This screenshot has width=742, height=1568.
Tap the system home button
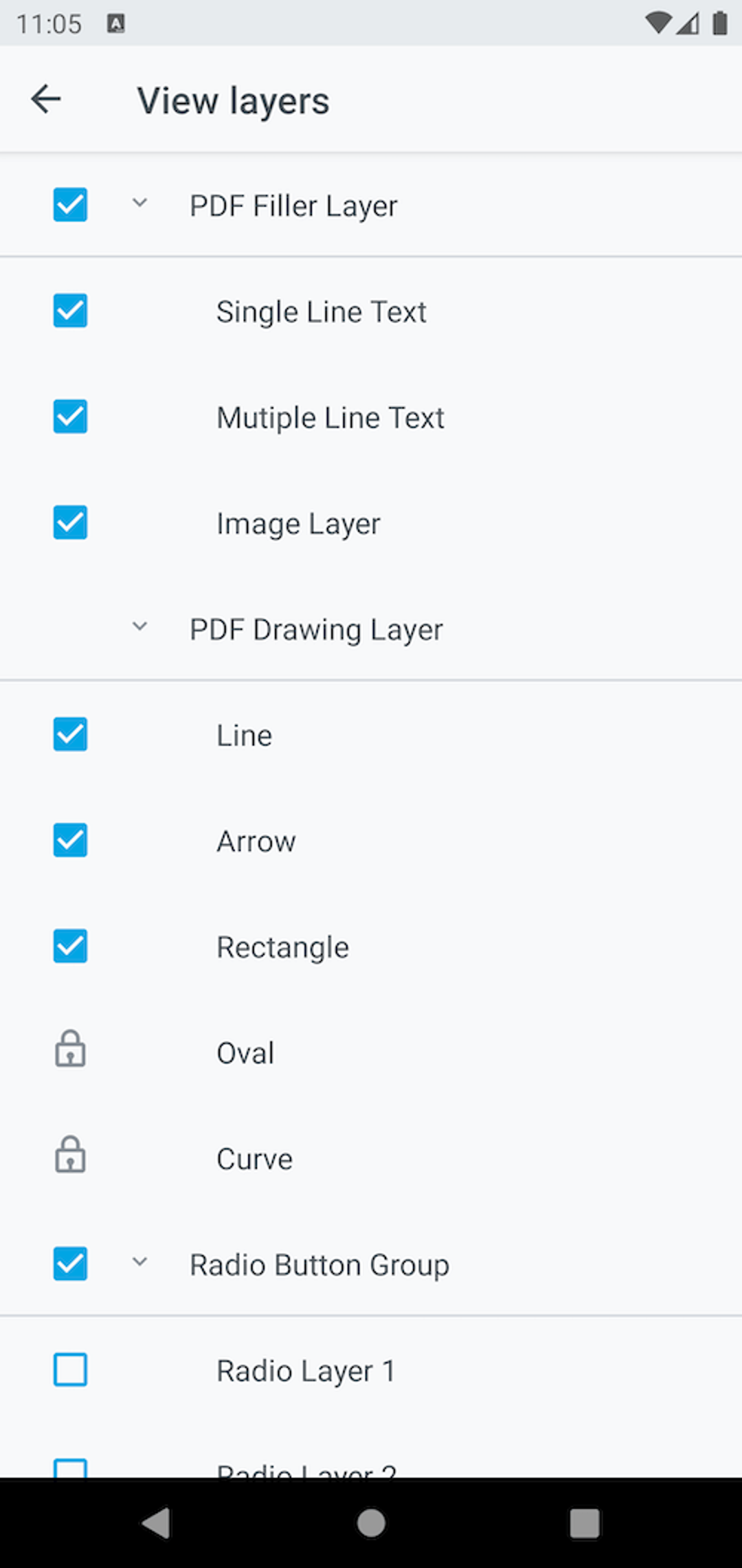(x=371, y=1523)
